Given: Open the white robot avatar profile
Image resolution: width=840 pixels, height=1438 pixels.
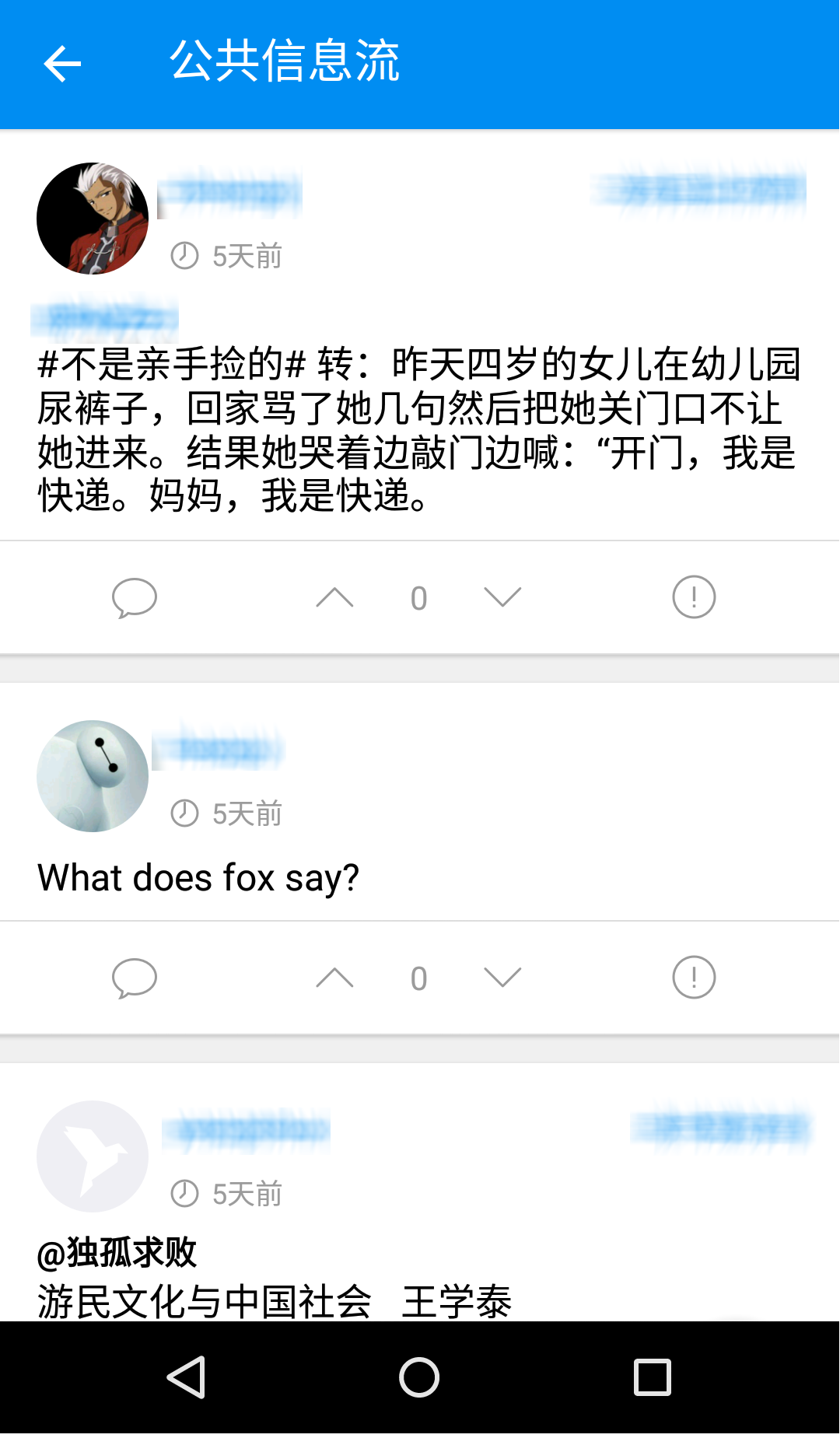Looking at the screenshot, I should (93, 776).
